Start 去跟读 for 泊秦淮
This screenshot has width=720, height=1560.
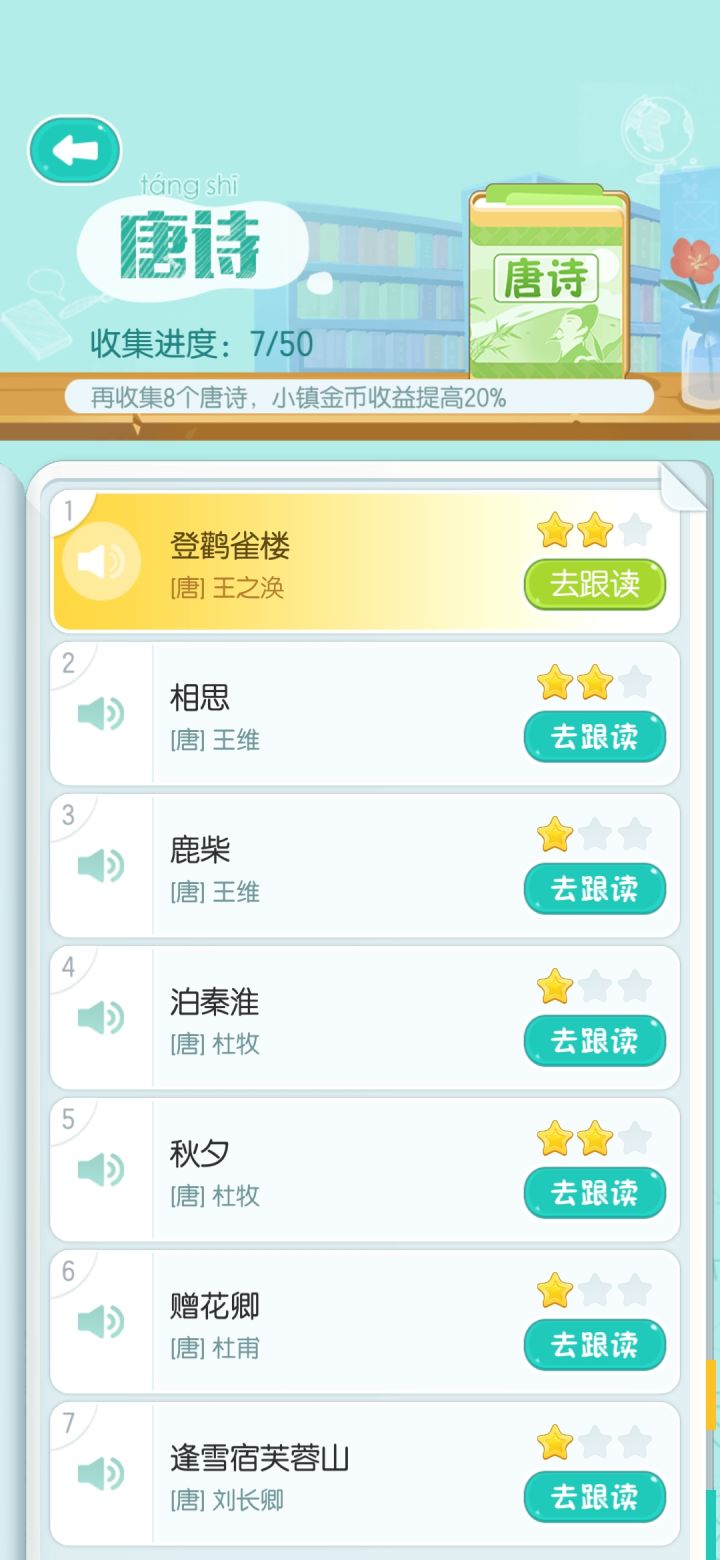(594, 1041)
